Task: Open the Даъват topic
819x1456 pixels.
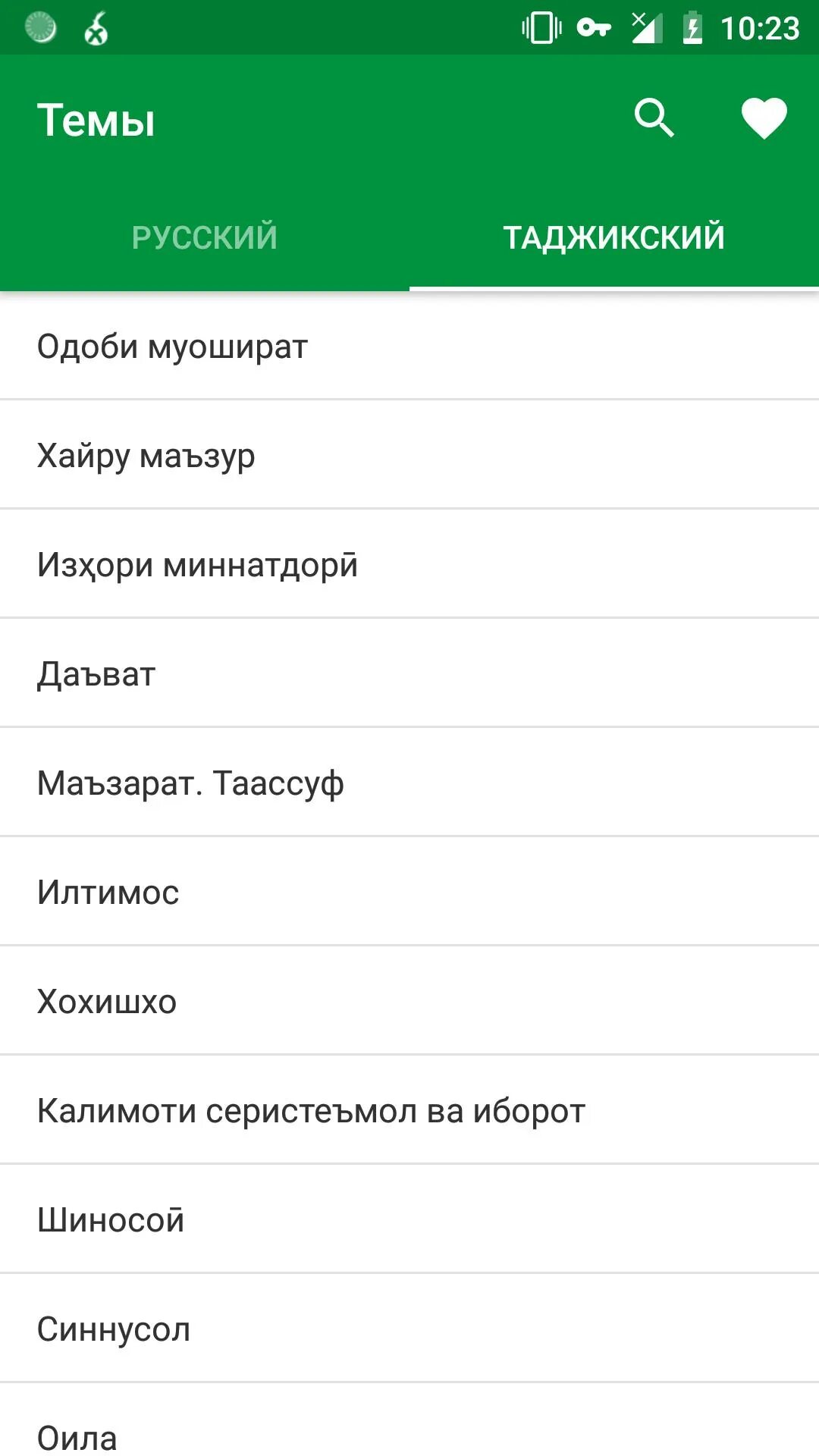Action: tap(409, 673)
